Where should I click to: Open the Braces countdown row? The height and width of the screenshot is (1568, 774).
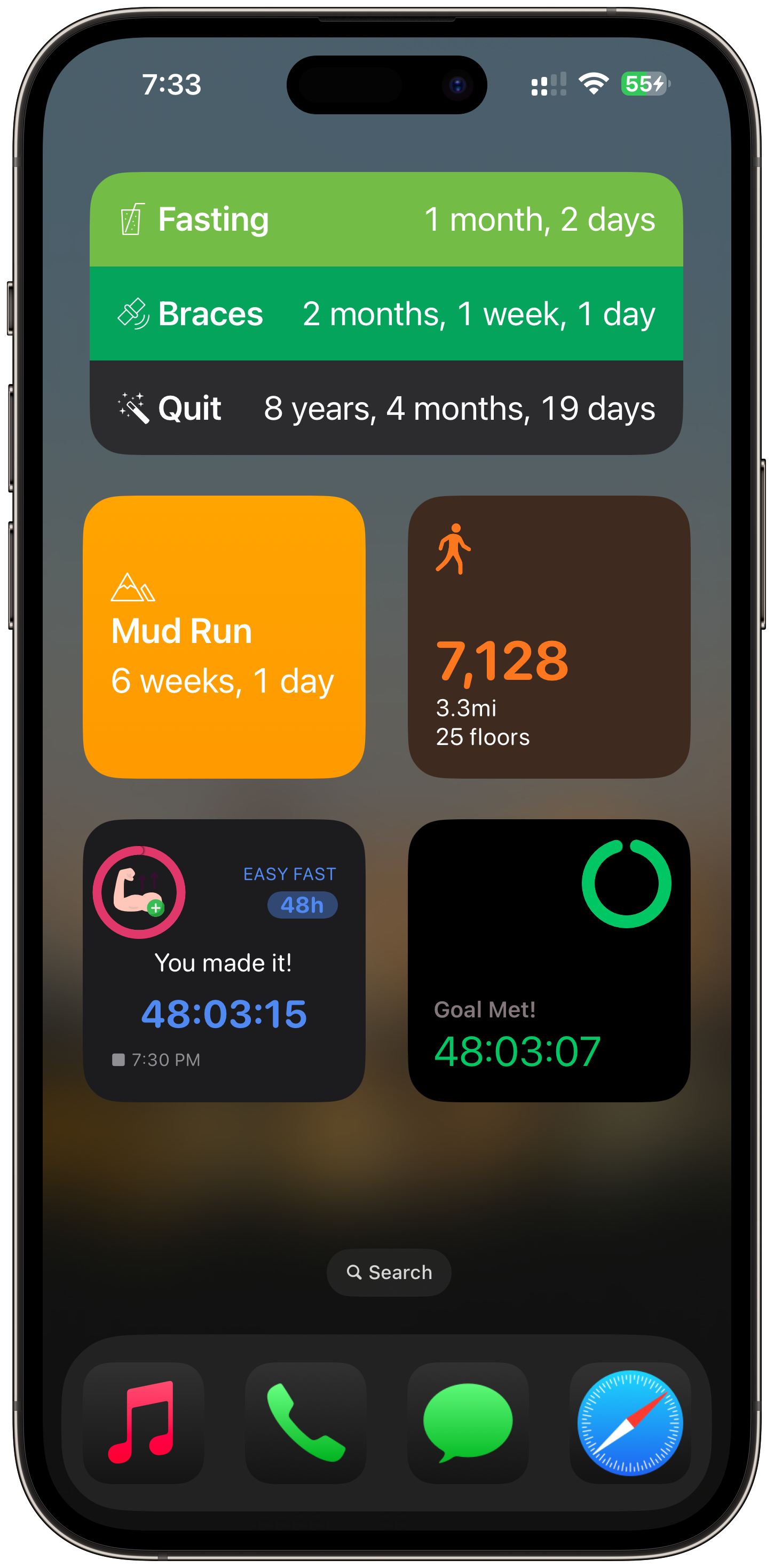386,314
